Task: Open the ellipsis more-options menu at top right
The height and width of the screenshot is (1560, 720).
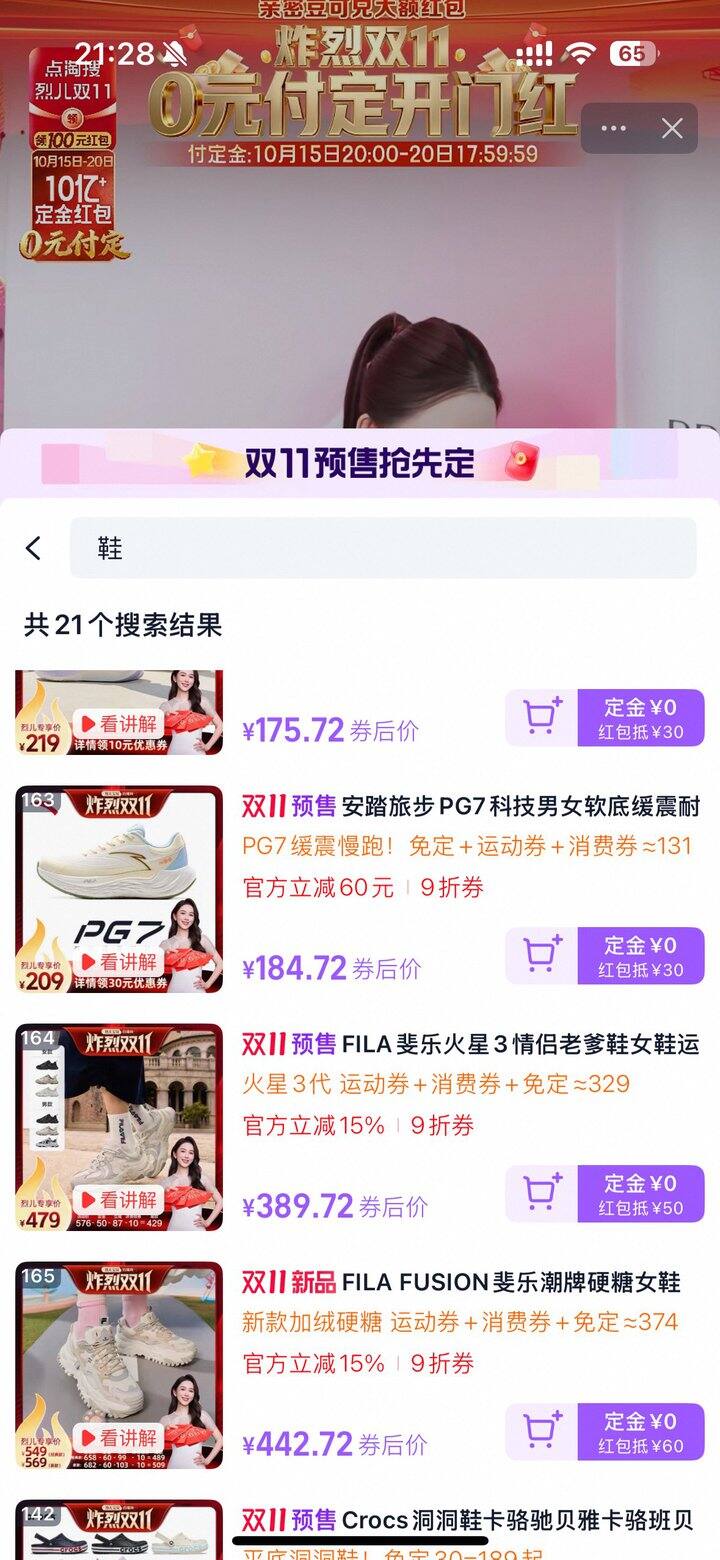Action: point(612,128)
